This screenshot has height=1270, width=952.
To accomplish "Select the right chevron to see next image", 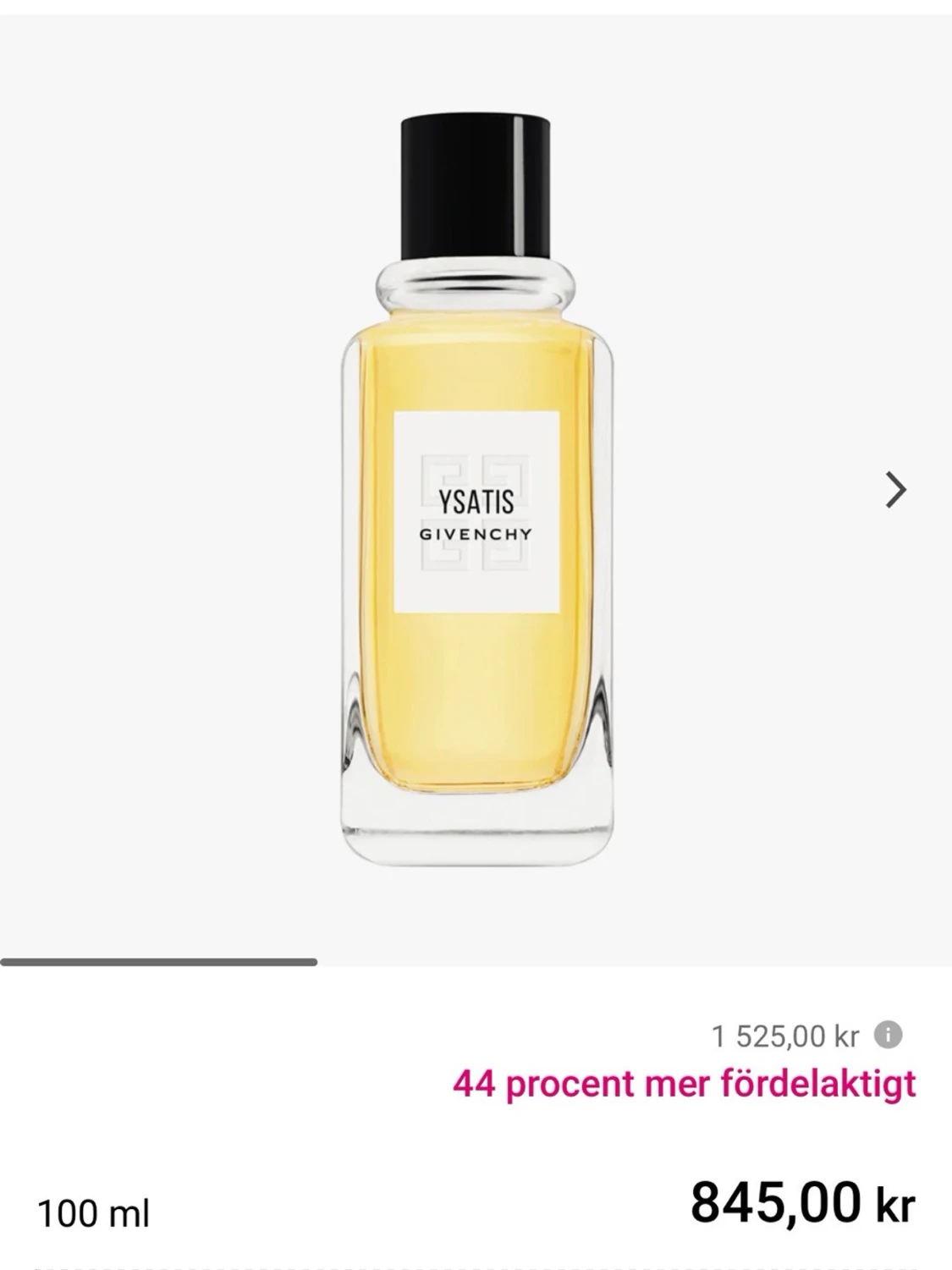I will pyautogui.click(x=896, y=487).
